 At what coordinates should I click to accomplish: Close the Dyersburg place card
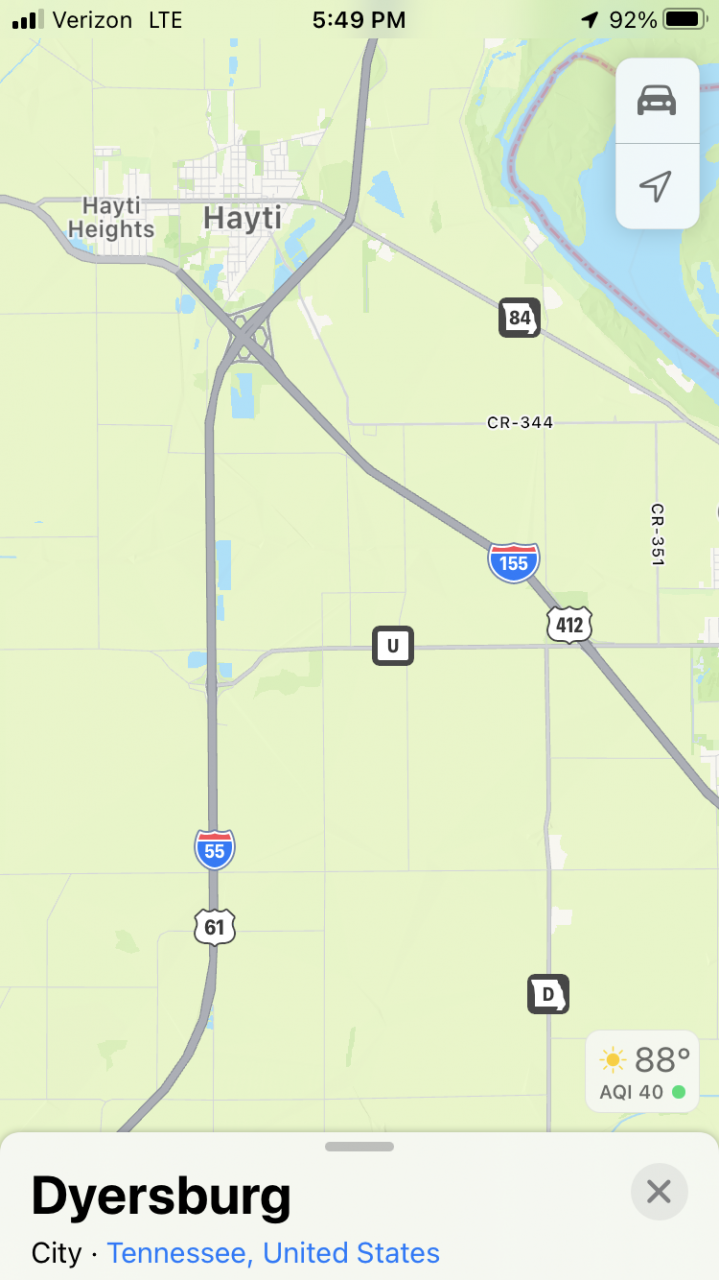658,1191
